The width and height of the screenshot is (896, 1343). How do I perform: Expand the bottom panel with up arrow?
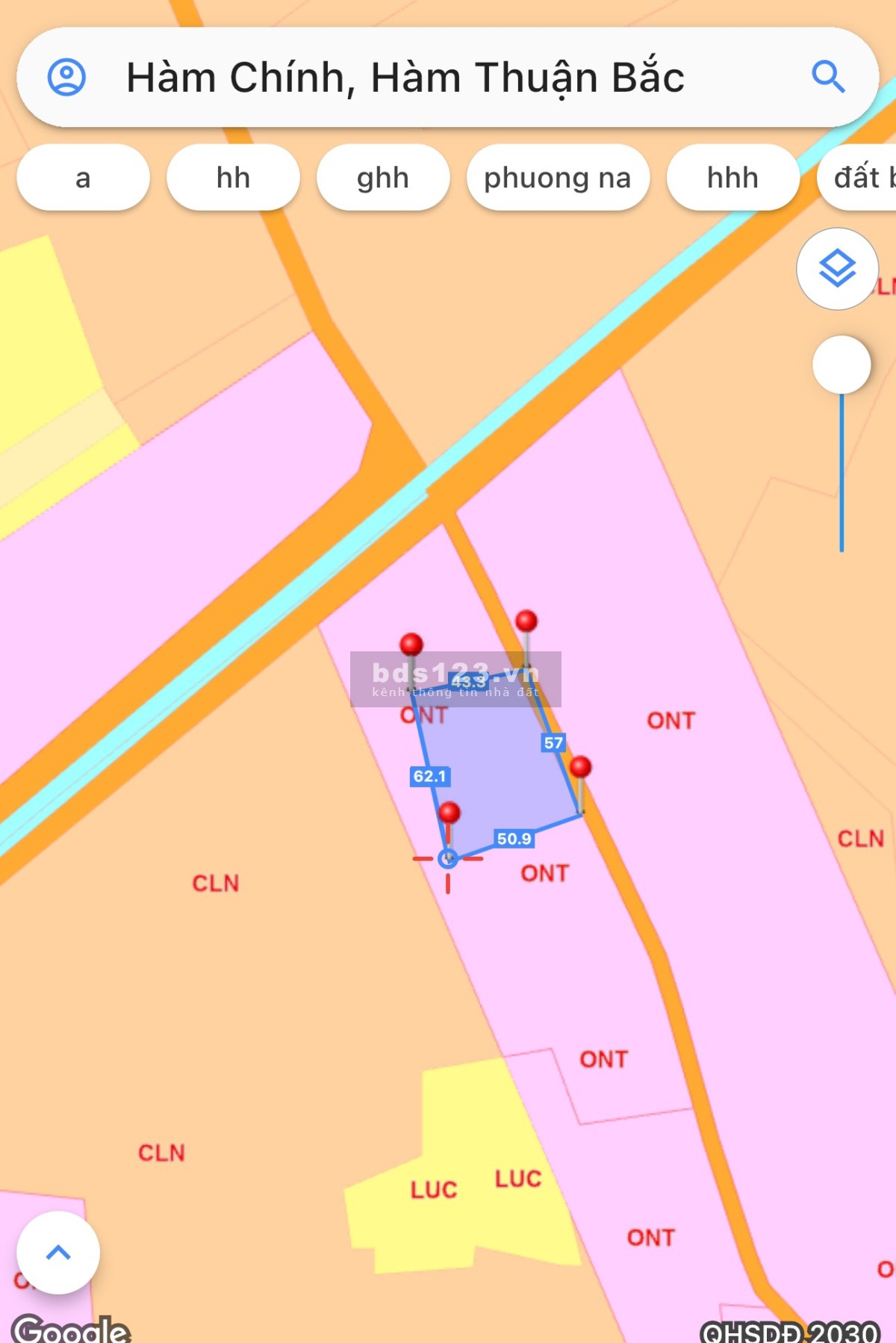tap(58, 1253)
